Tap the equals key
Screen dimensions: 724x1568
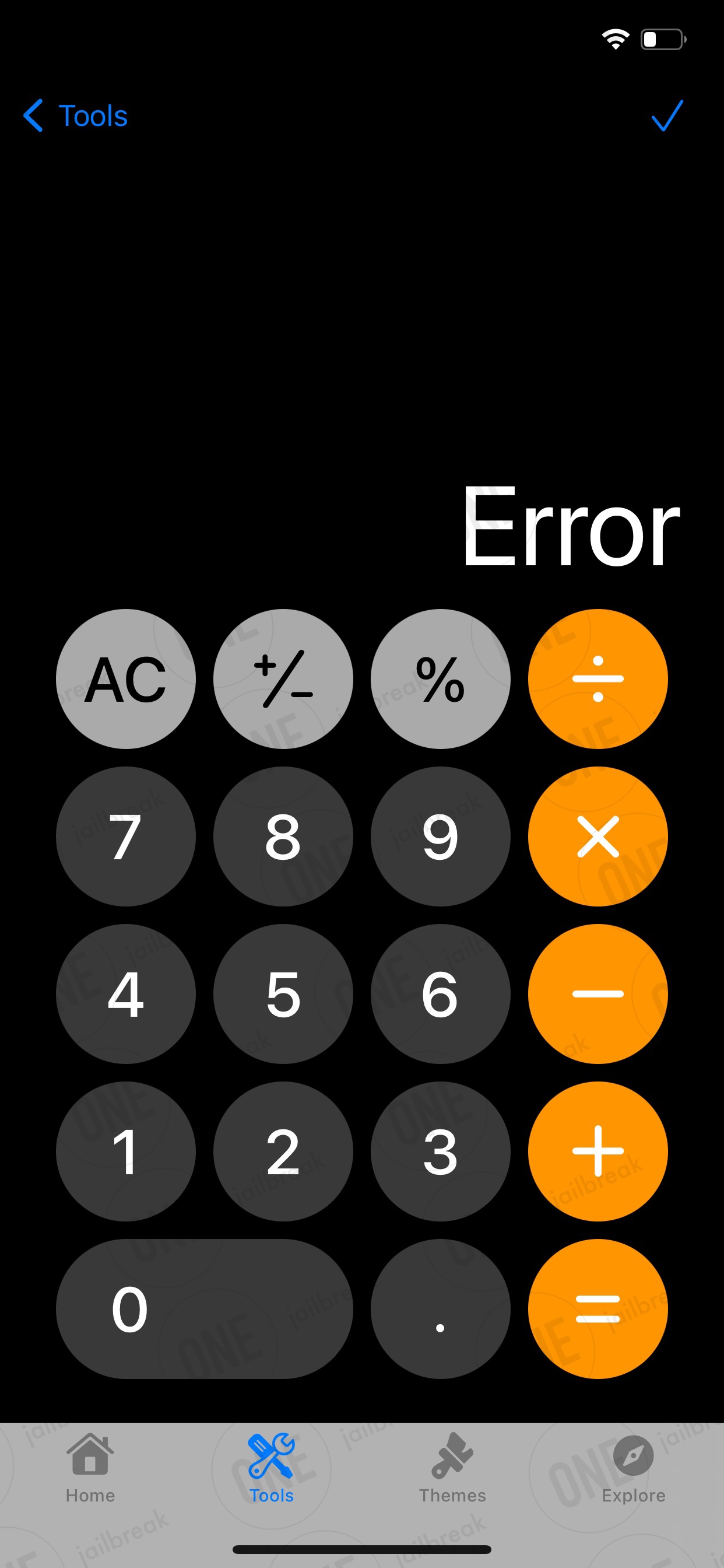[x=598, y=1310]
